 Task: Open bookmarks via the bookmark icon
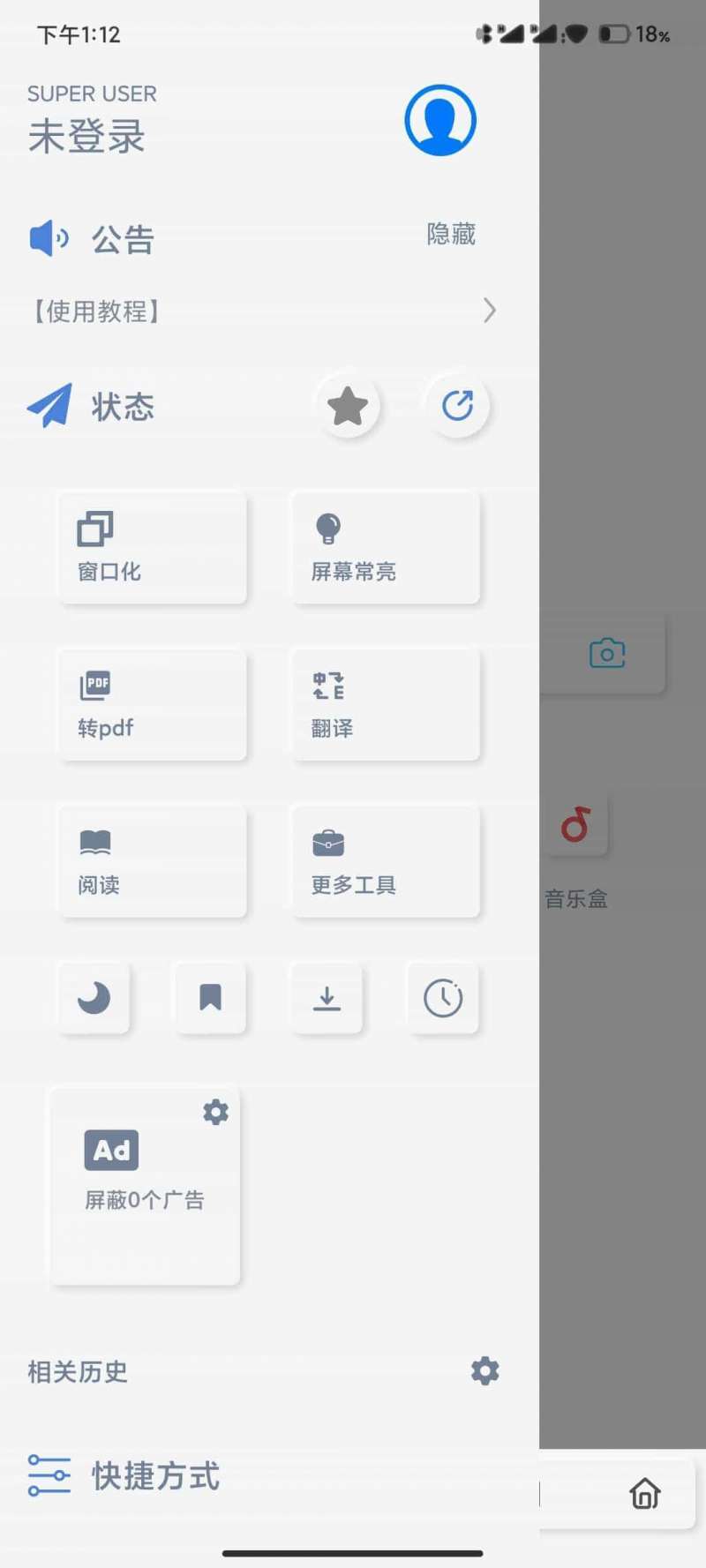point(210,998)
